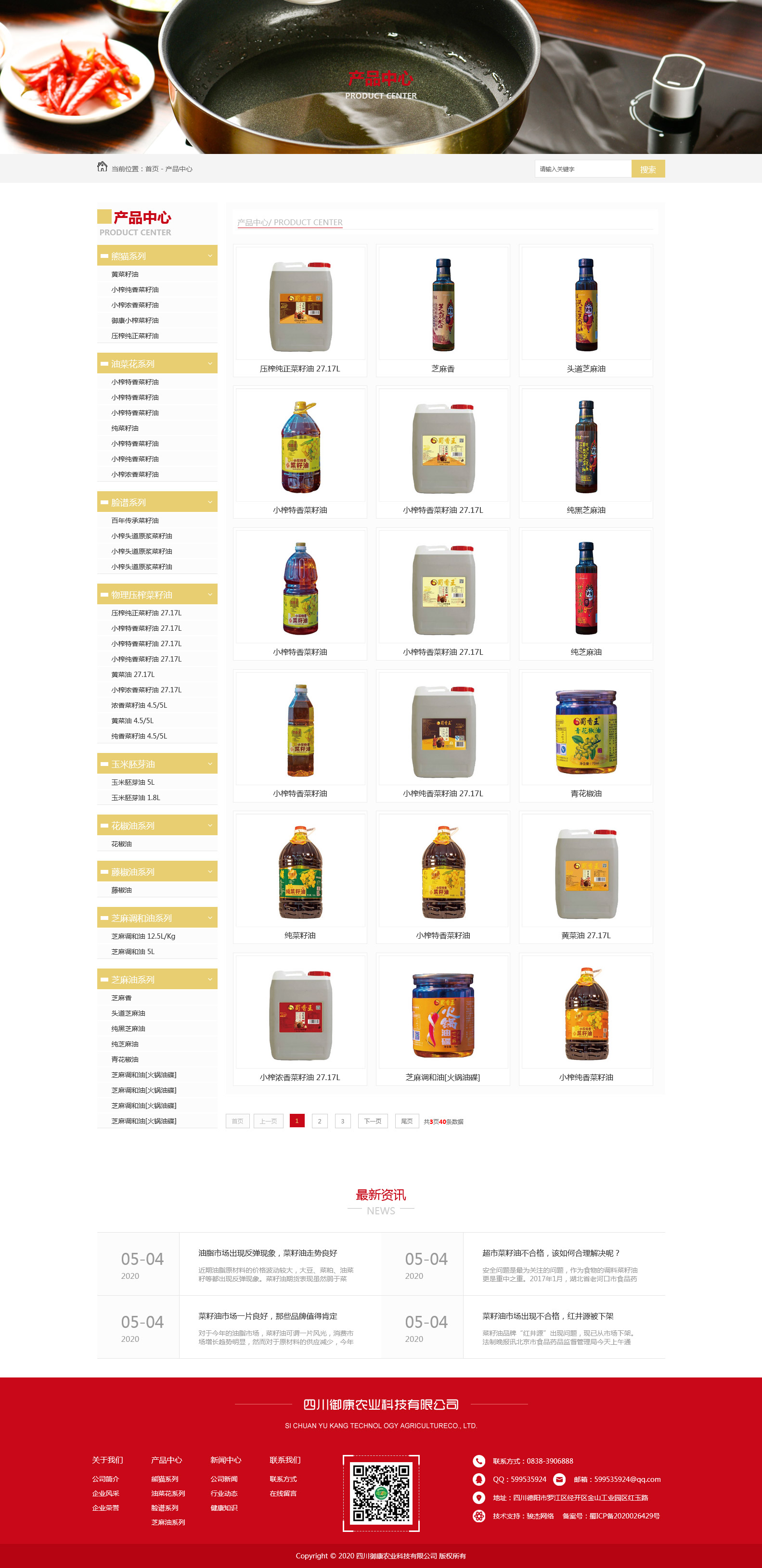762x1568 pixels.
Task: Go to page 2 of products
Action: point(319,1121)
